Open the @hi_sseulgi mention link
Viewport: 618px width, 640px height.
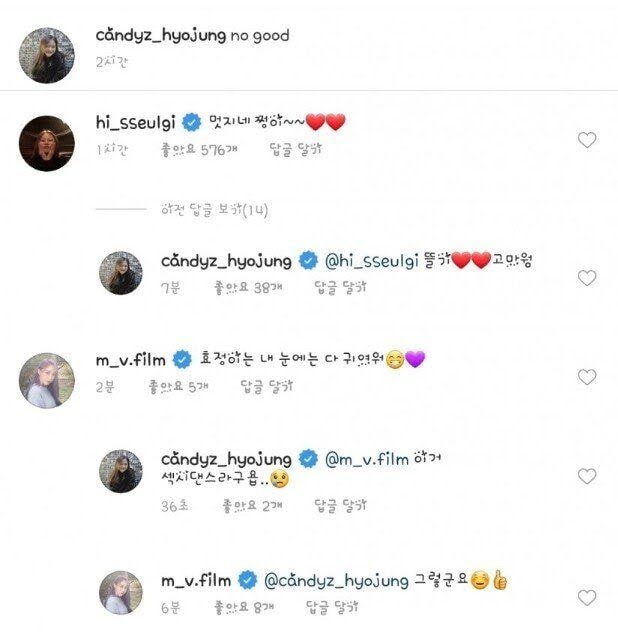coord(371,261)
